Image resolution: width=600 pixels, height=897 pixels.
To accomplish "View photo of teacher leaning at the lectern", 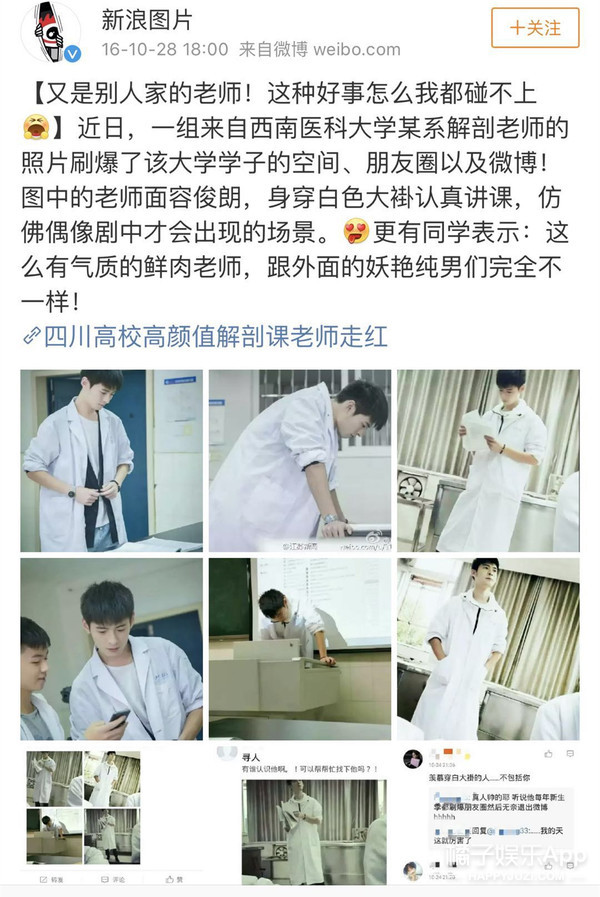I will [299, 648].
